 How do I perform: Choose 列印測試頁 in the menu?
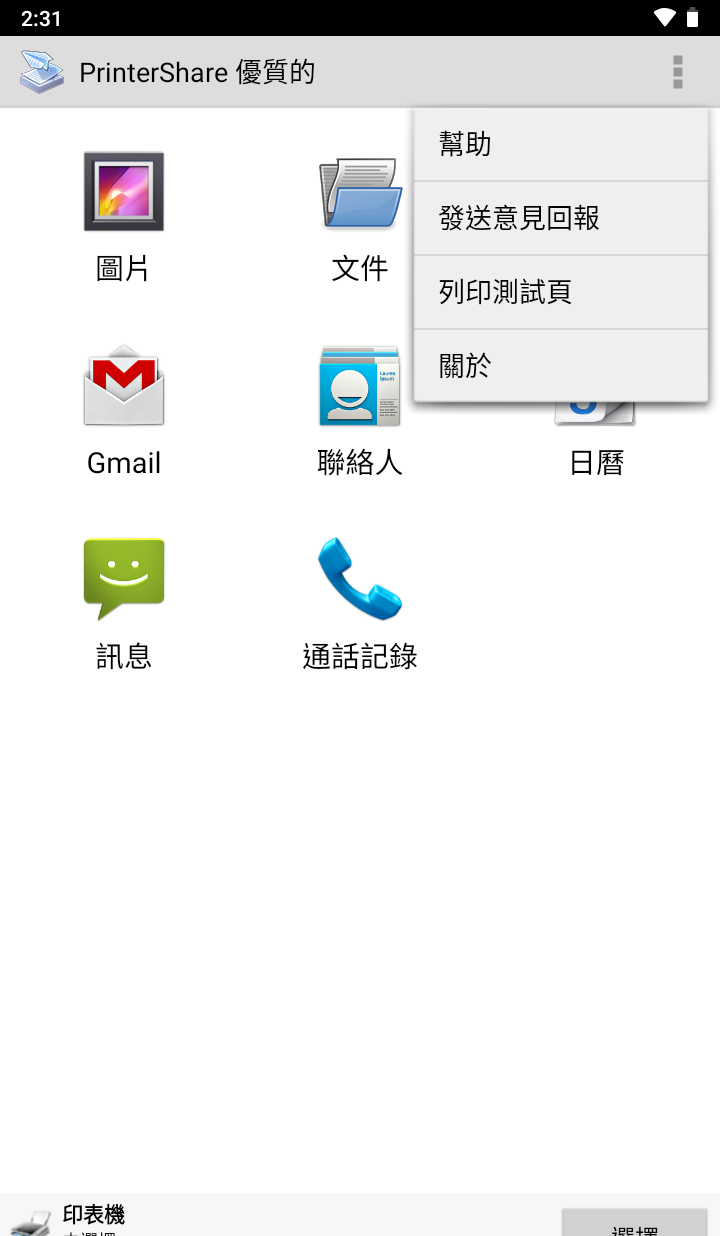(x=560, y=292)
